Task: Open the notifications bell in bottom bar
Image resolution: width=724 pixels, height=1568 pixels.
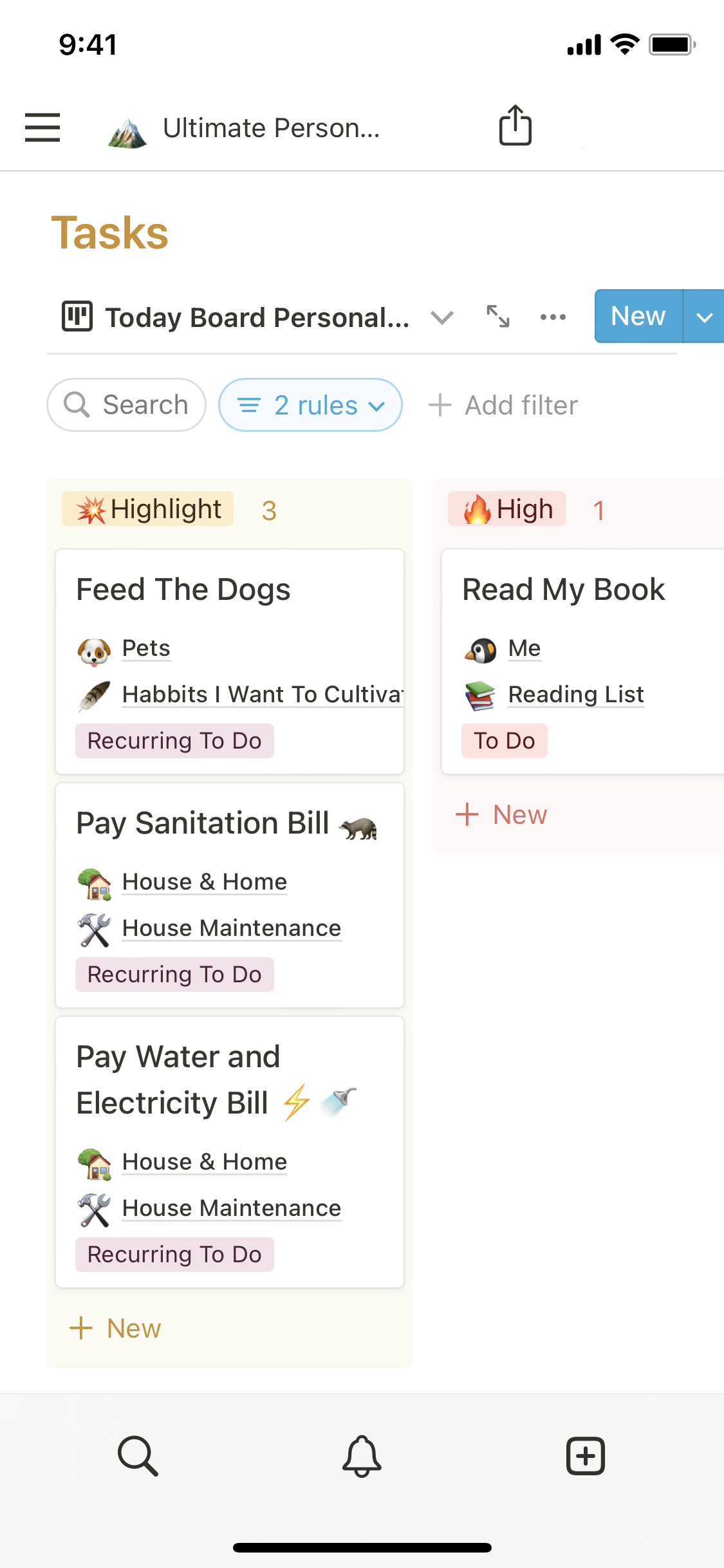Action: click(x=362, y=1455)
